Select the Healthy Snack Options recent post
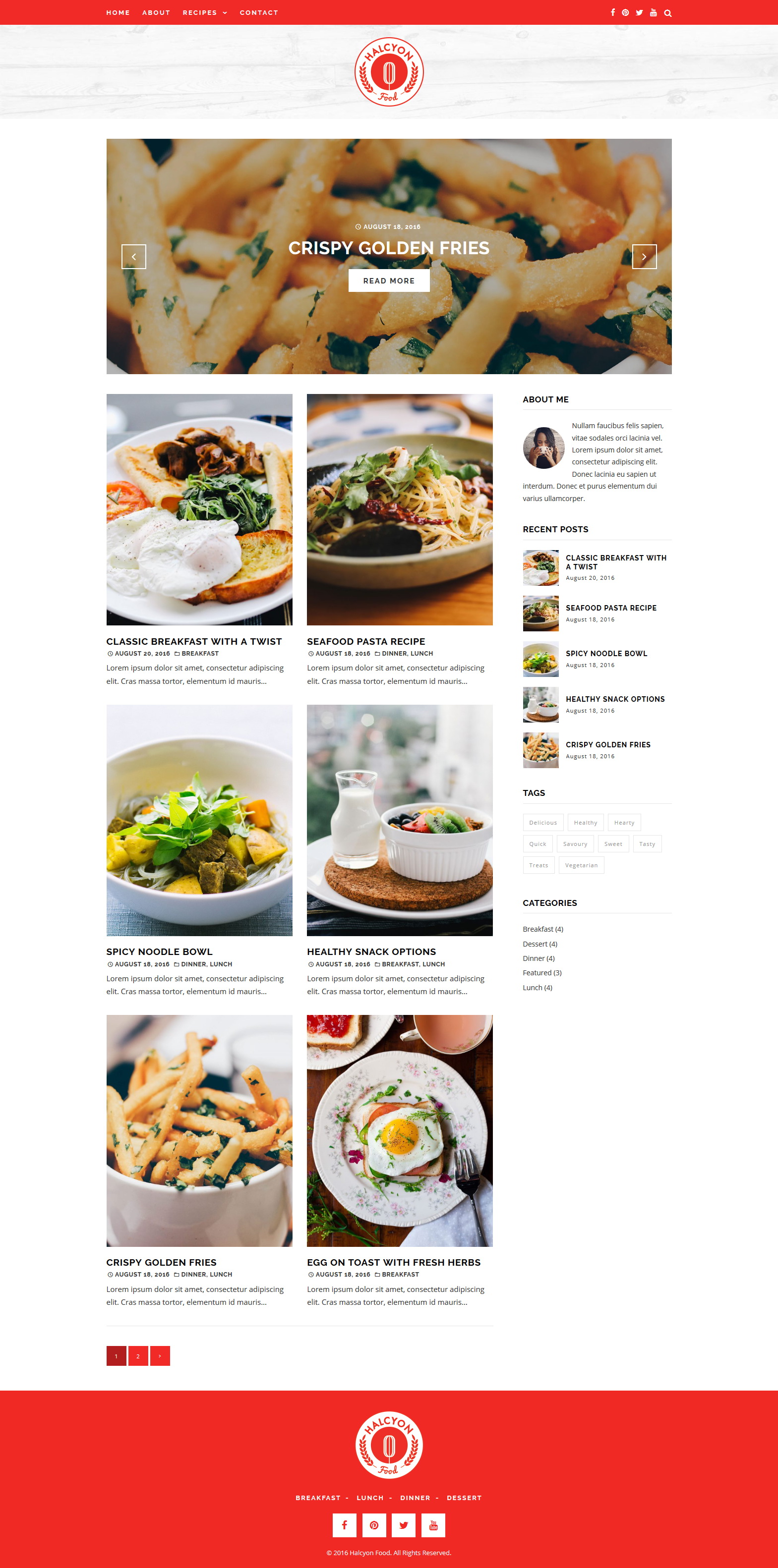Viewport: 778px width, 1568px height. point(615,699)
